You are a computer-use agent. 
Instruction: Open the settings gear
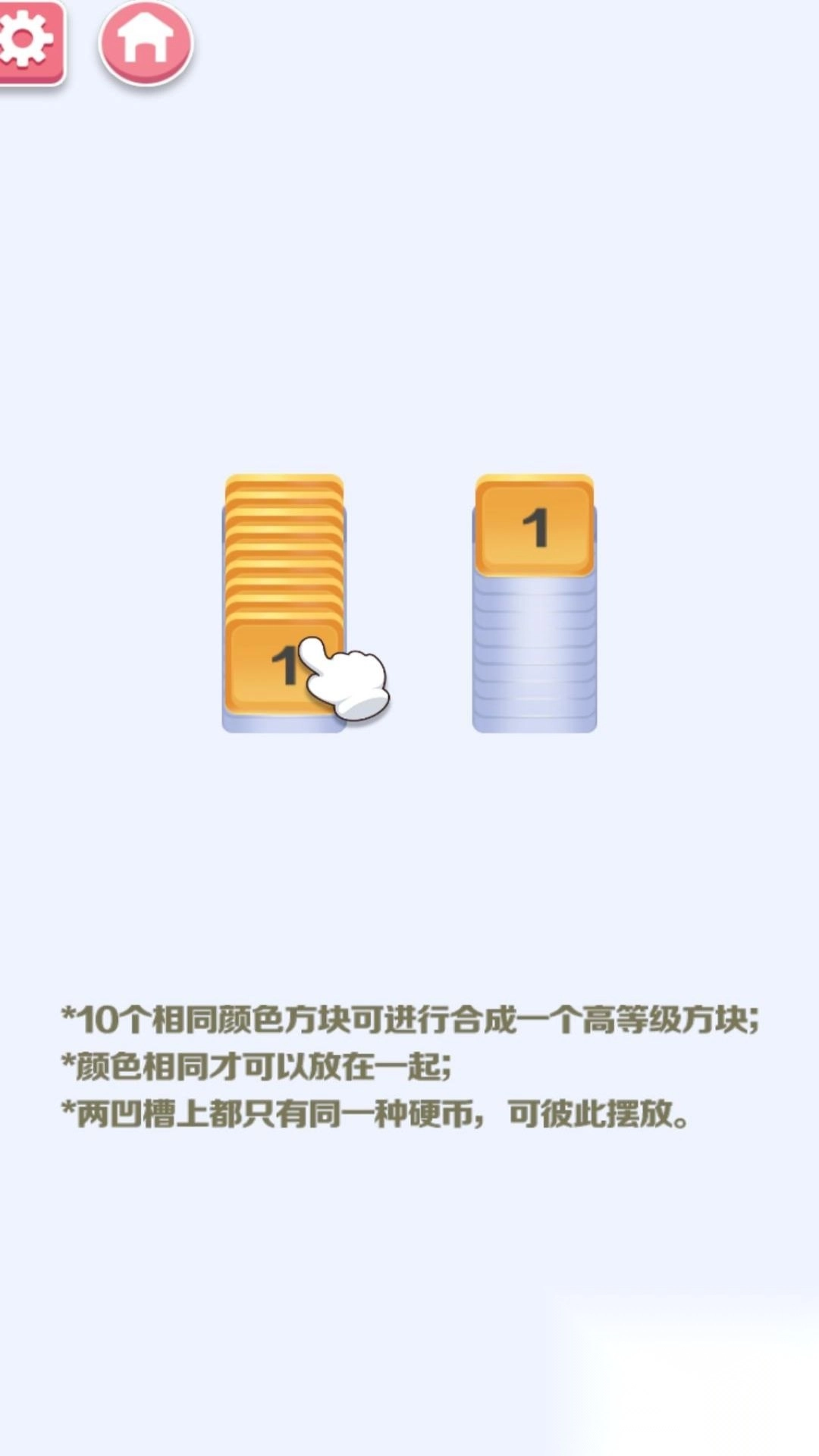[27, 41]
